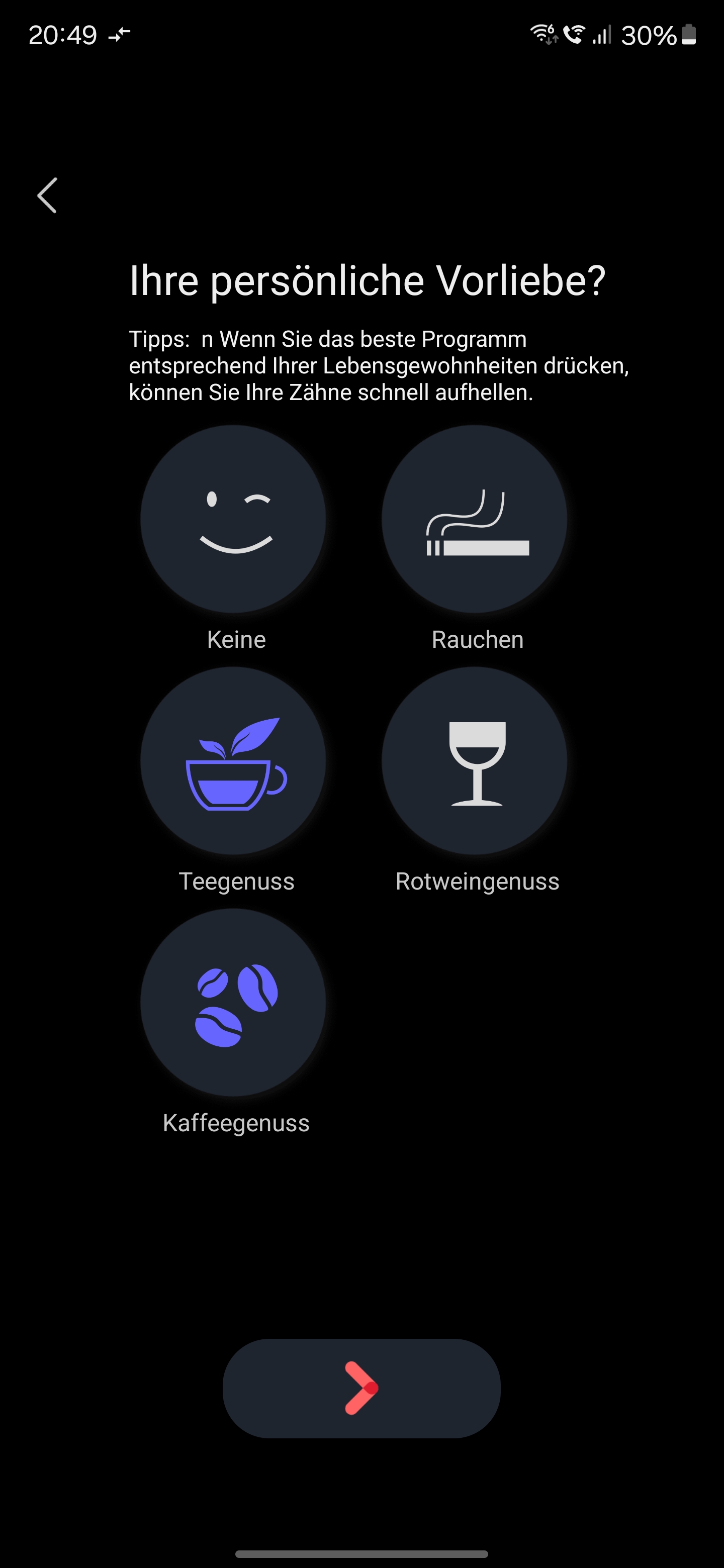Go back using the top-left arrow
Viewport: 724px width, 1568px height.
click(x=47, y=195)
